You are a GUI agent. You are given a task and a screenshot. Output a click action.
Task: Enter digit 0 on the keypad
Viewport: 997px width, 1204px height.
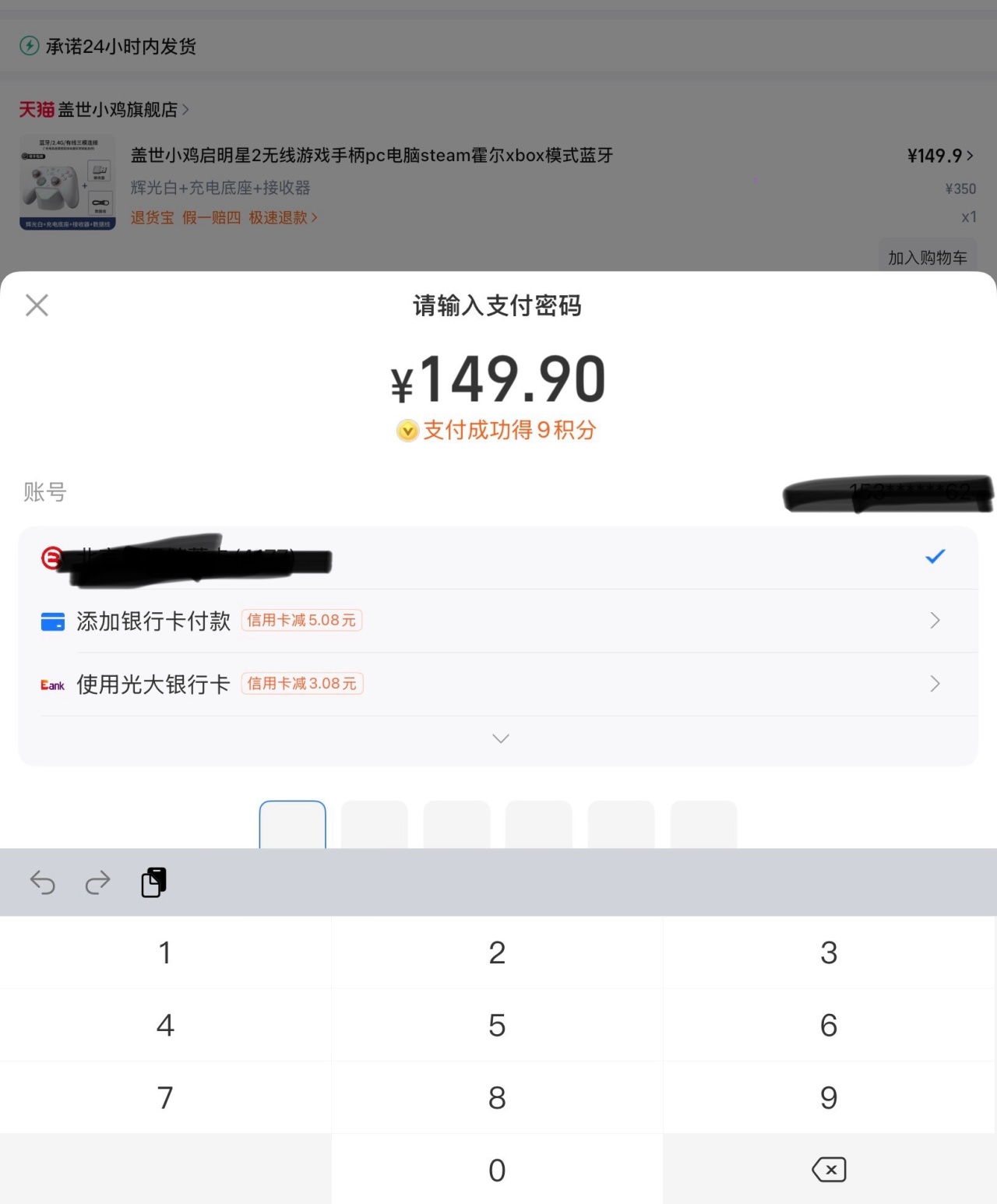pos(497,1170)
